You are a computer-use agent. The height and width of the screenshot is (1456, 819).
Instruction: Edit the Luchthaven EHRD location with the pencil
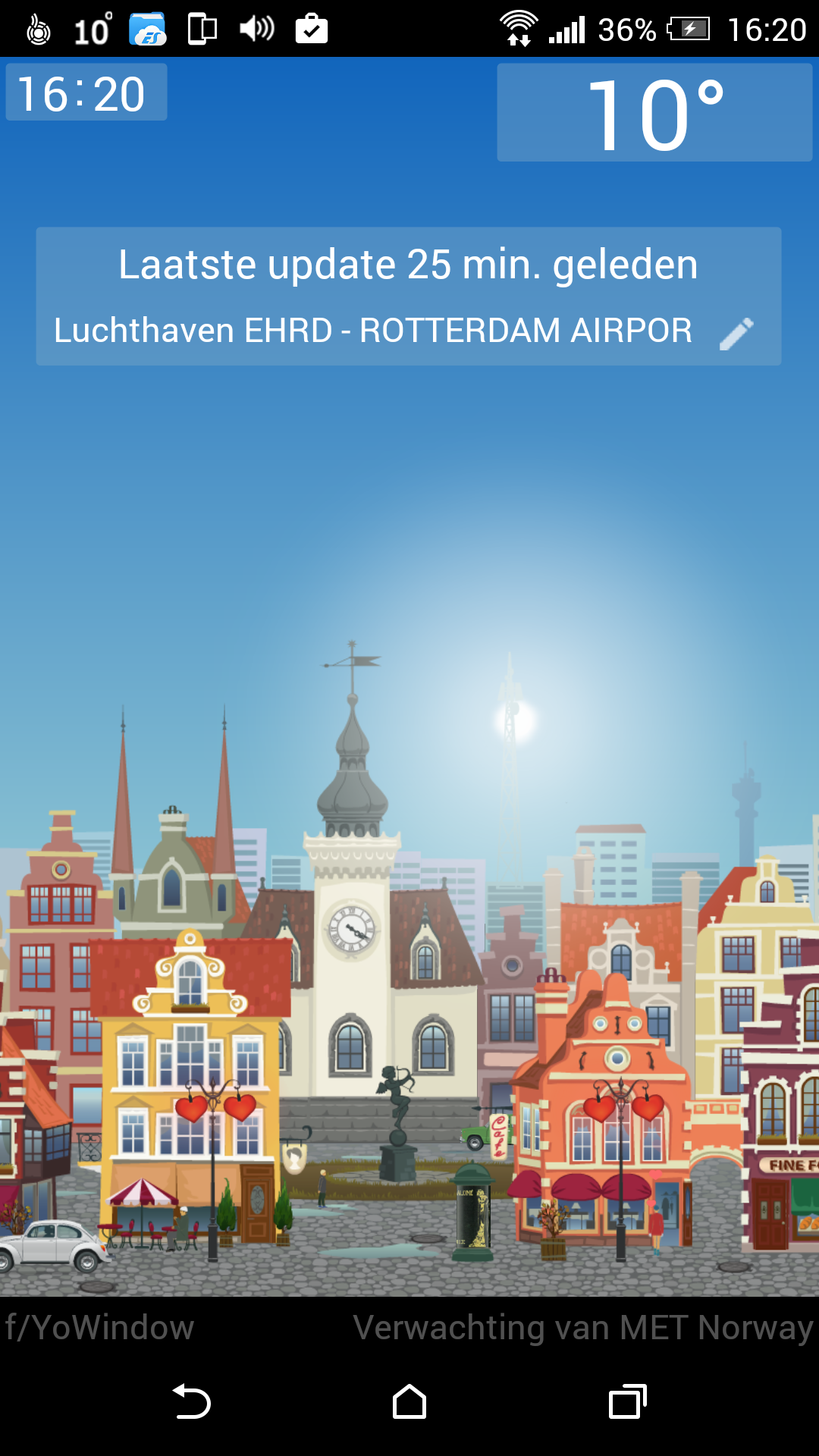pos(736,334)
